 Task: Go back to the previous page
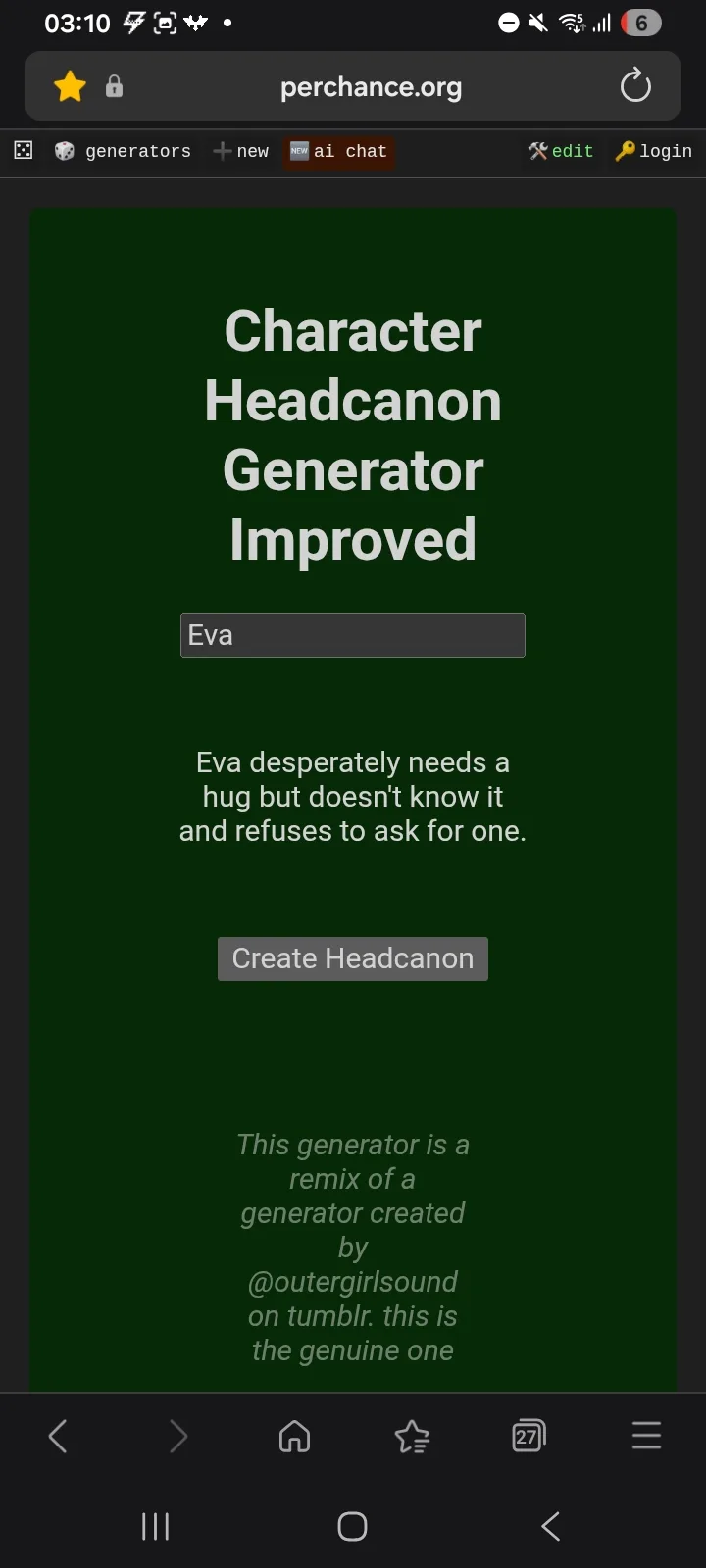[x=58, y=1437]
